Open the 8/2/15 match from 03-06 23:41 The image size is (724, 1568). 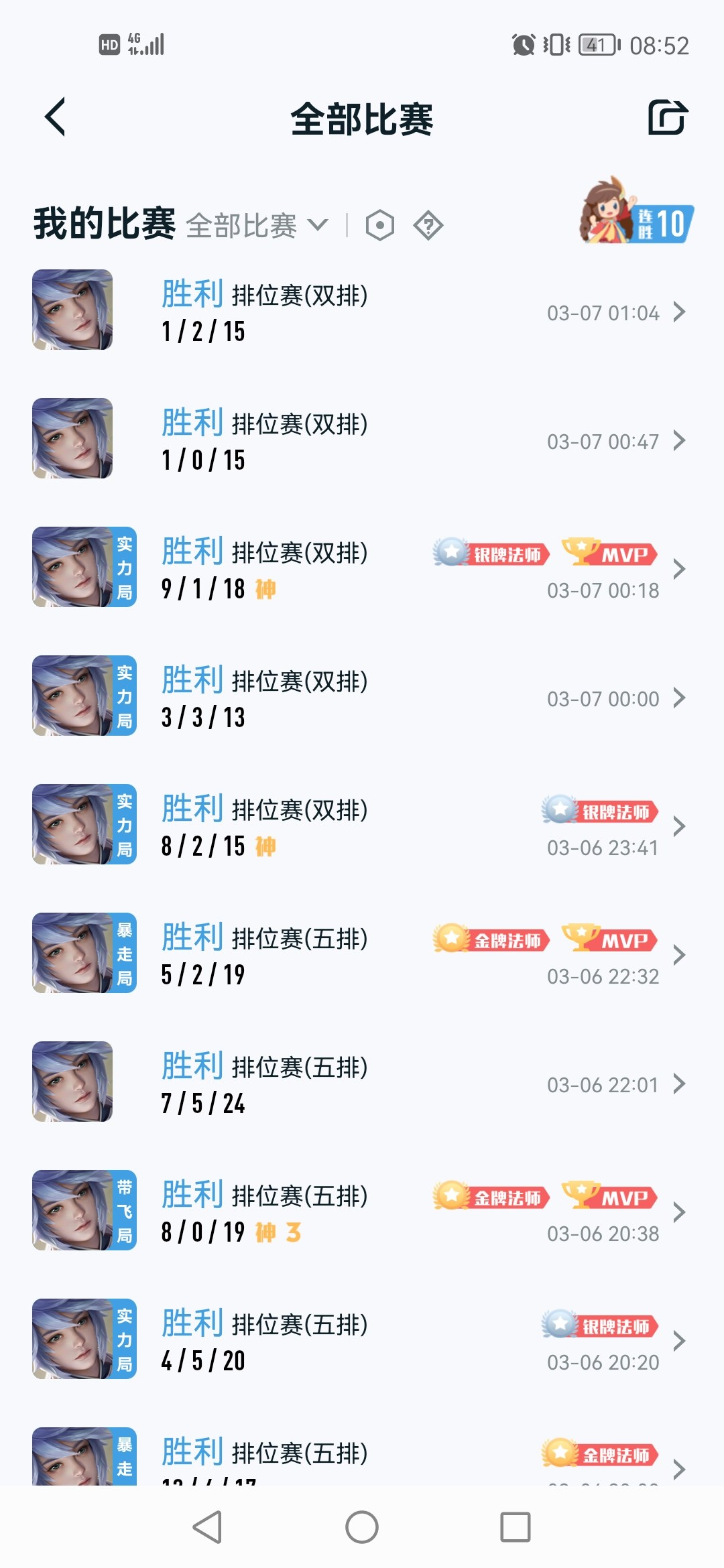tap(362, 826)
